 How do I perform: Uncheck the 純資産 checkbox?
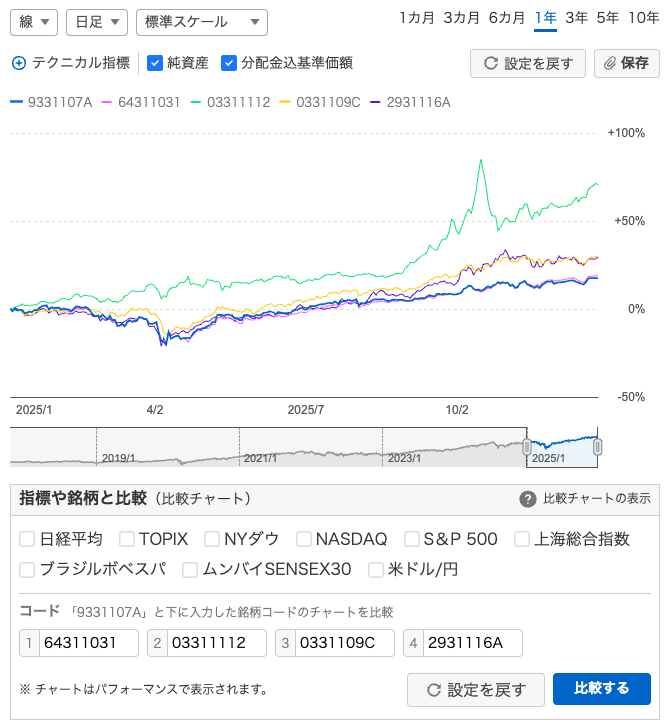(x=155, y=63)
